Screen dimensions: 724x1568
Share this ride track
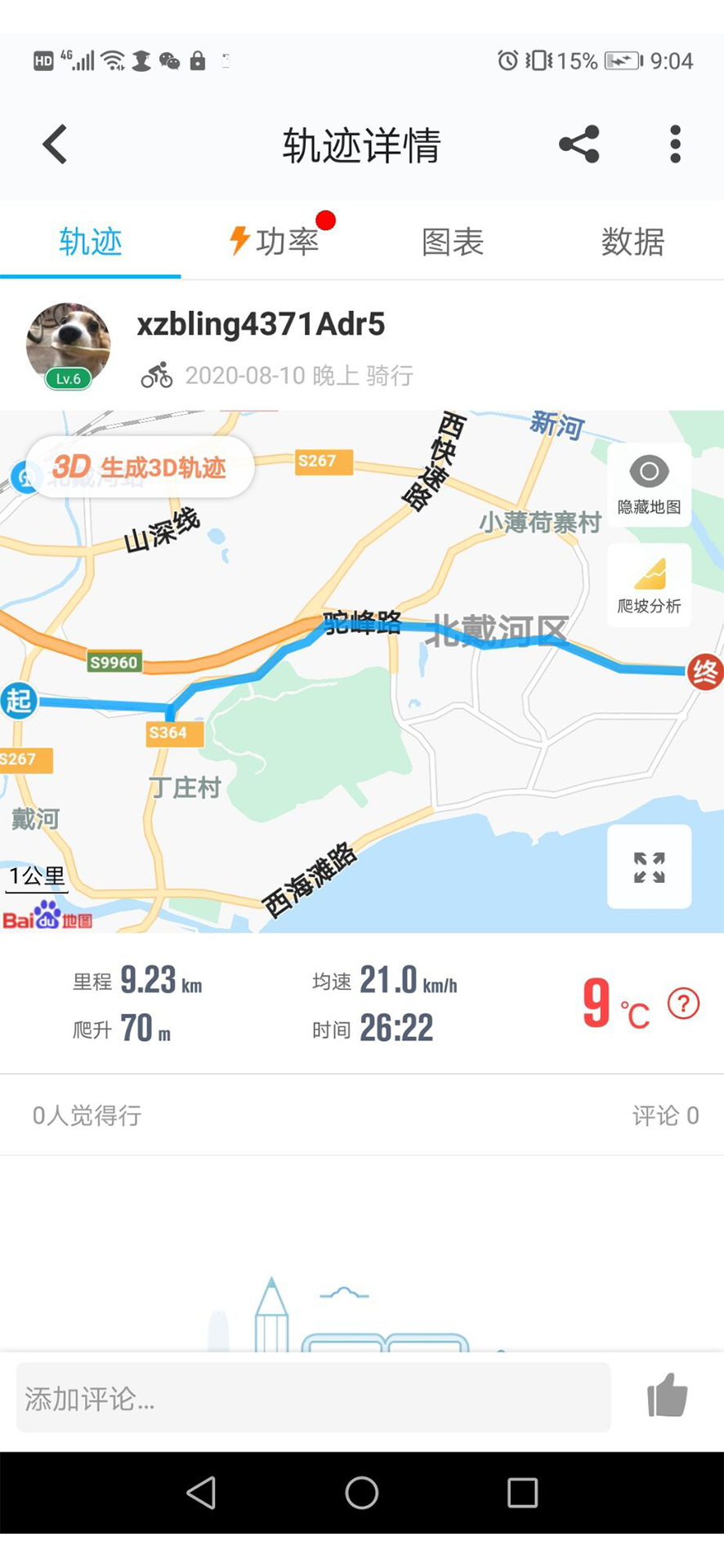[579, 145]
